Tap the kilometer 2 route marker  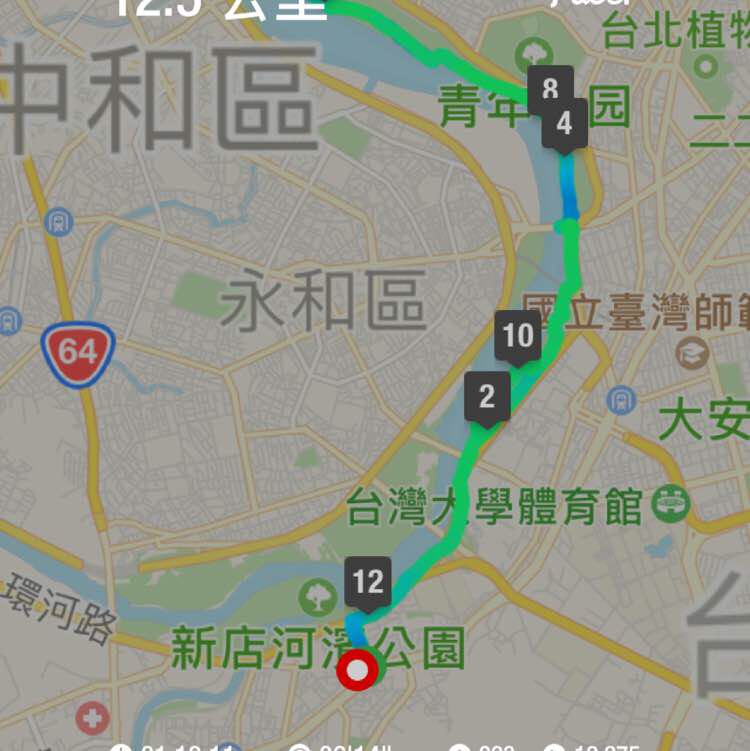tap(489, 396)
